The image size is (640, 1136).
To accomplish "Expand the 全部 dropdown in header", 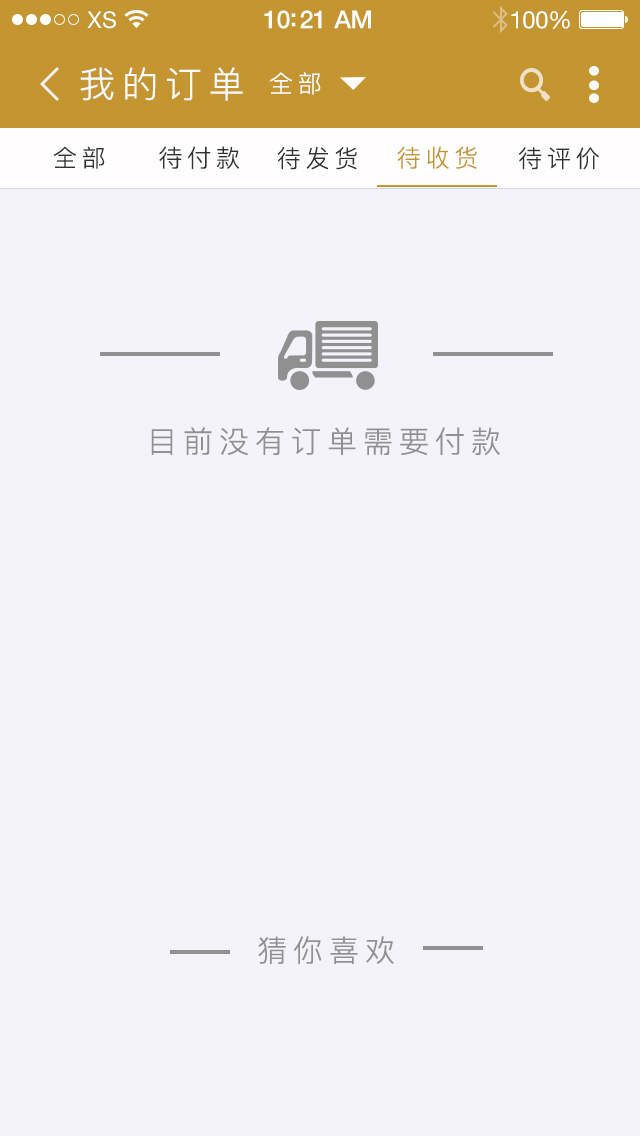I will [317, 84].
